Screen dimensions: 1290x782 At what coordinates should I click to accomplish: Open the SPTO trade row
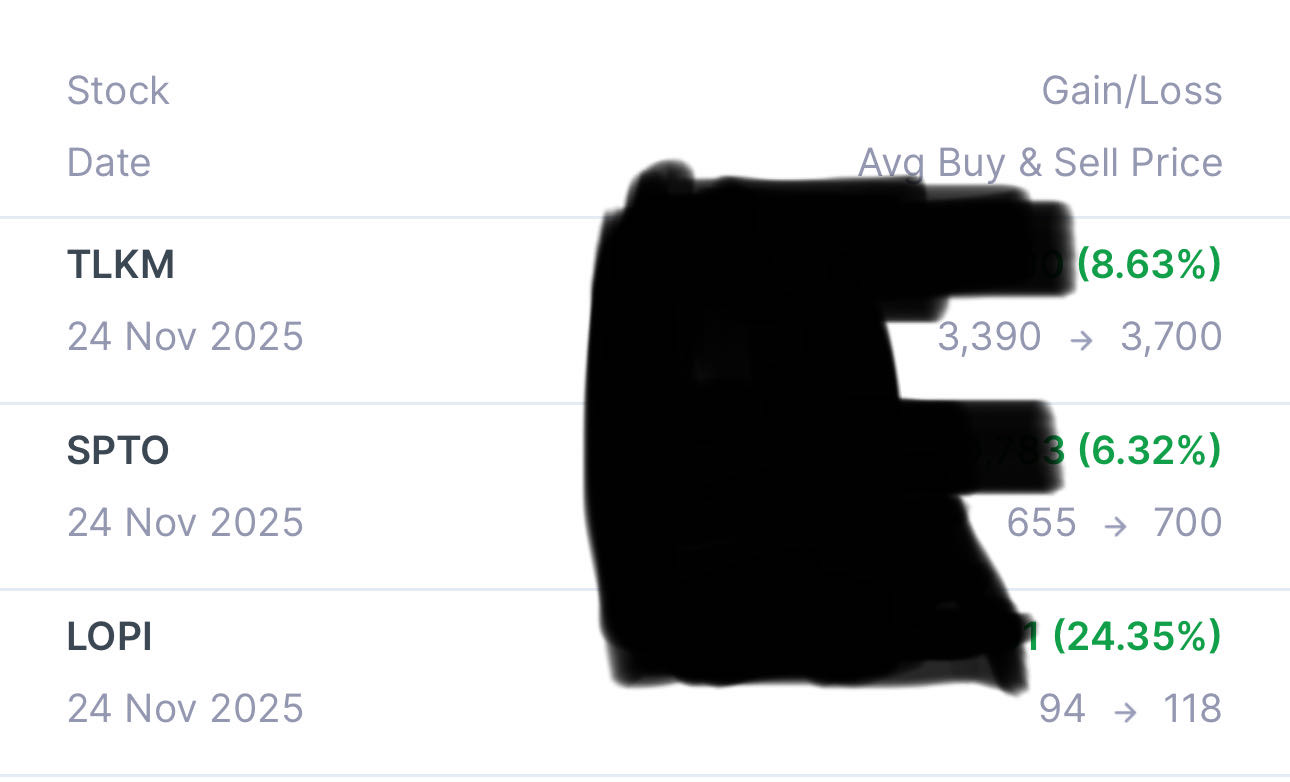tap(118, 452)
